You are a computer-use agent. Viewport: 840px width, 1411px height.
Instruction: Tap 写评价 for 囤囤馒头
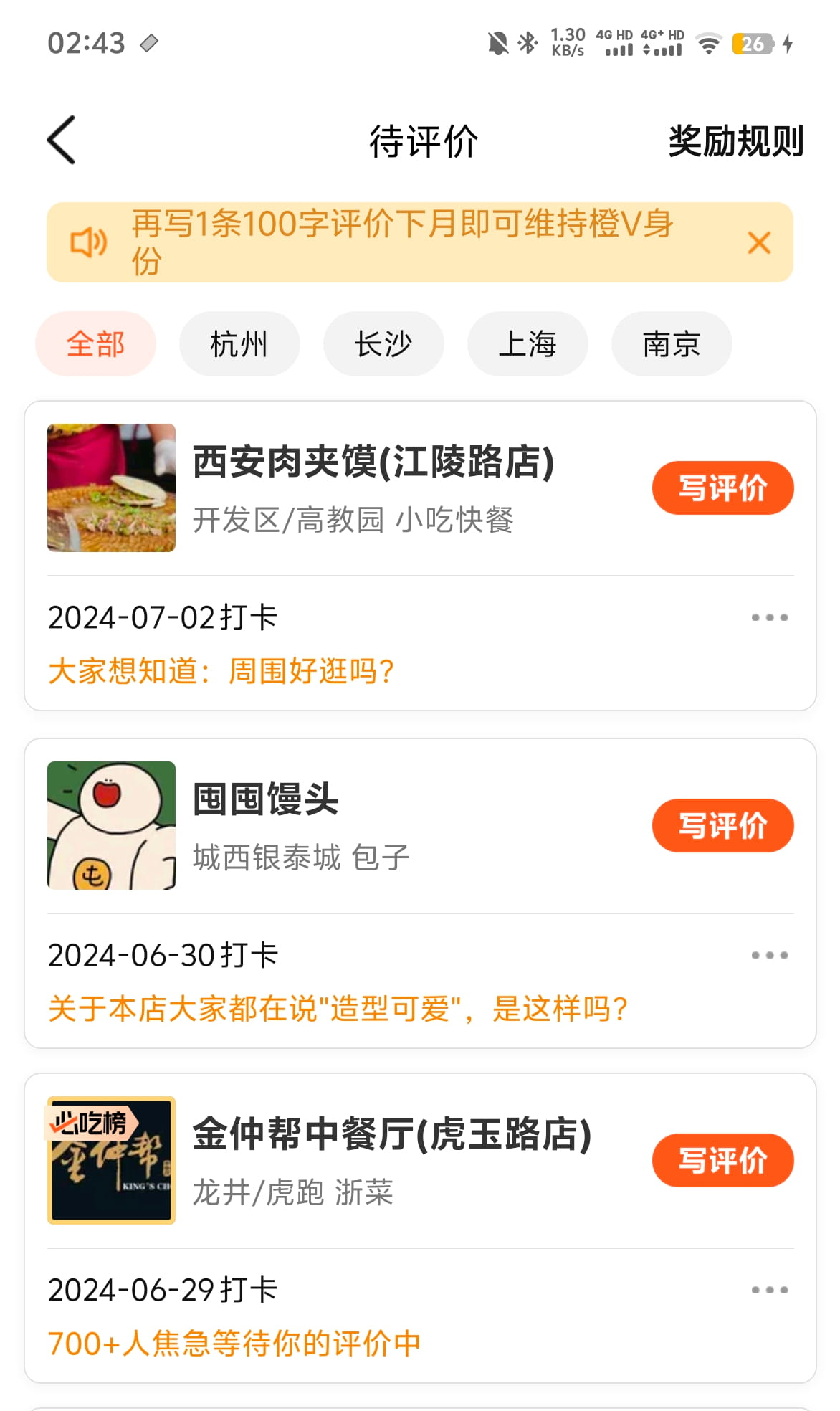[x=722, y=825]
